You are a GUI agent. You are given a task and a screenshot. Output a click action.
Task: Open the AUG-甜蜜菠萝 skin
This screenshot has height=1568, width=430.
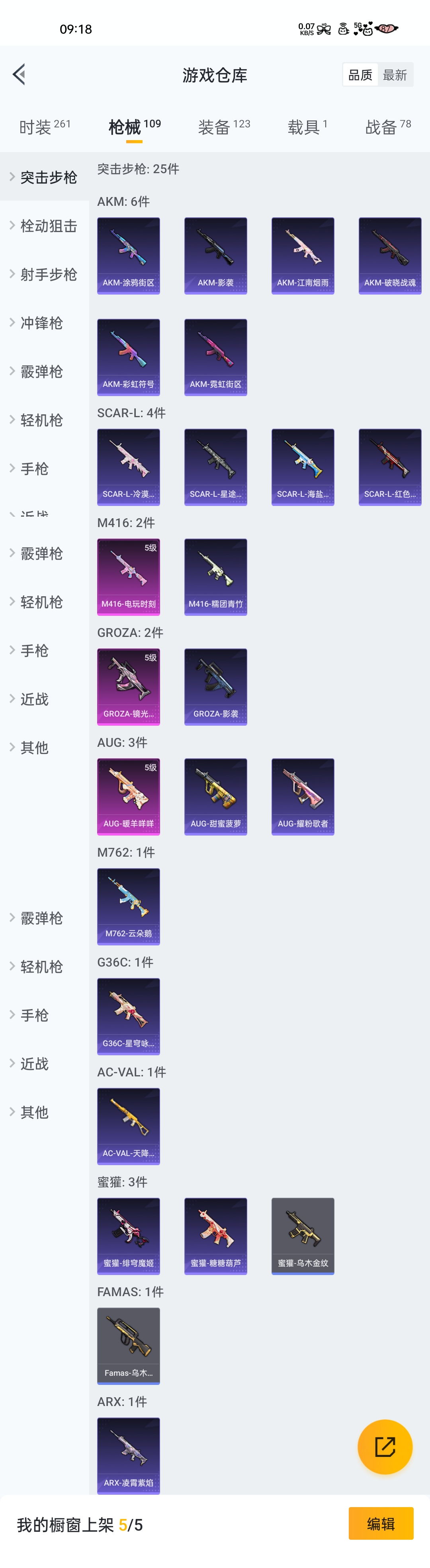point(216,796)
